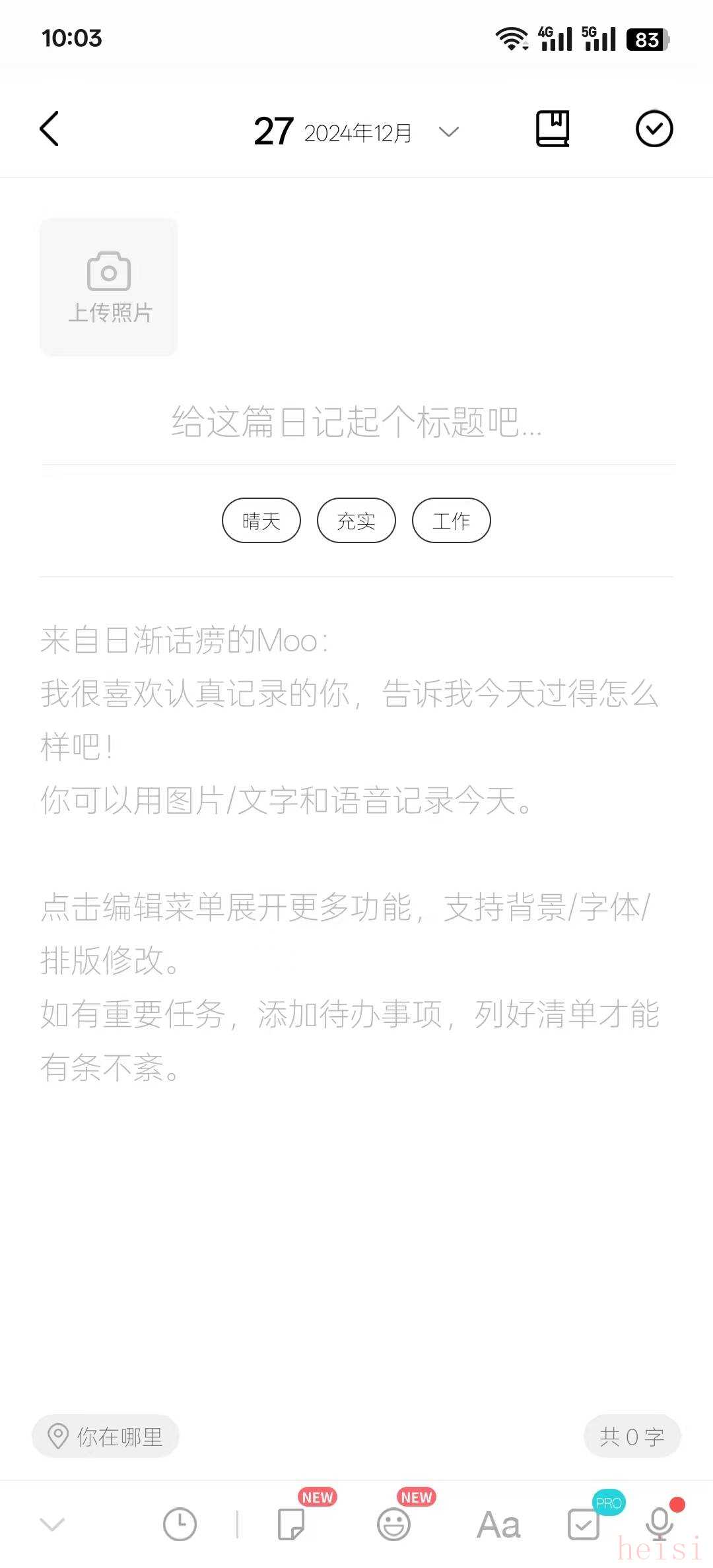
Task: Add location via 你在哪里
Action: (x=106, y=1437)
